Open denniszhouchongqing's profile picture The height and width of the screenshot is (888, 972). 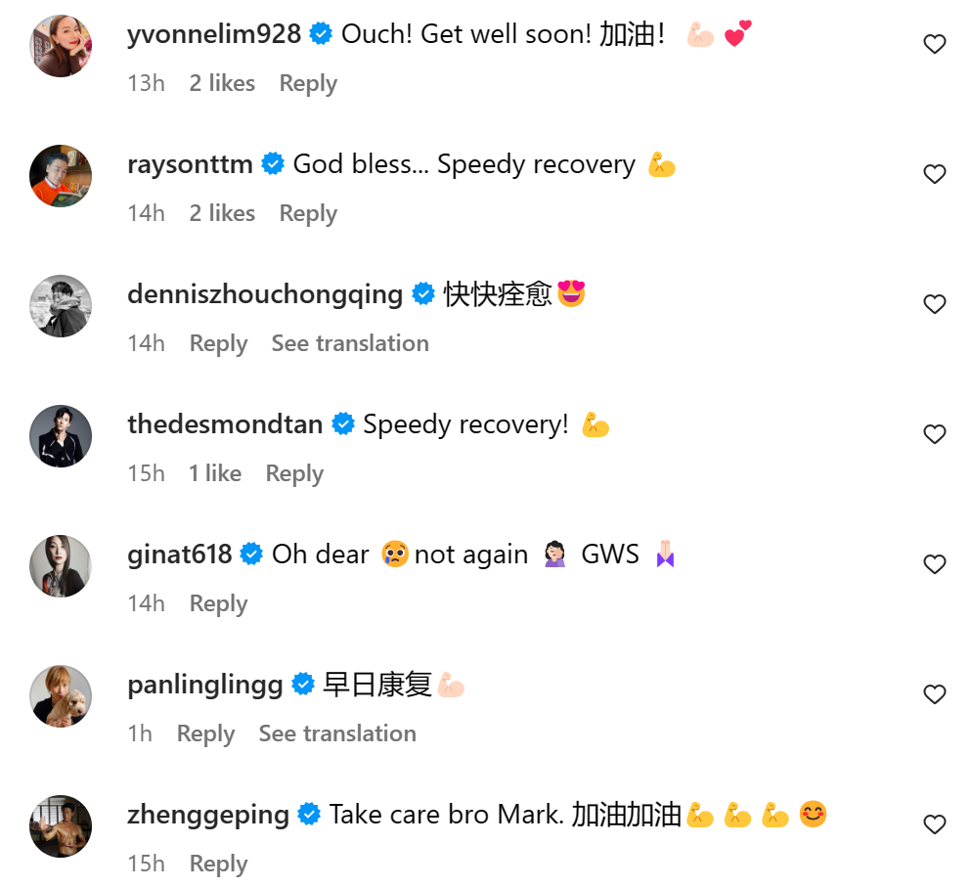[x=61, y=306]
